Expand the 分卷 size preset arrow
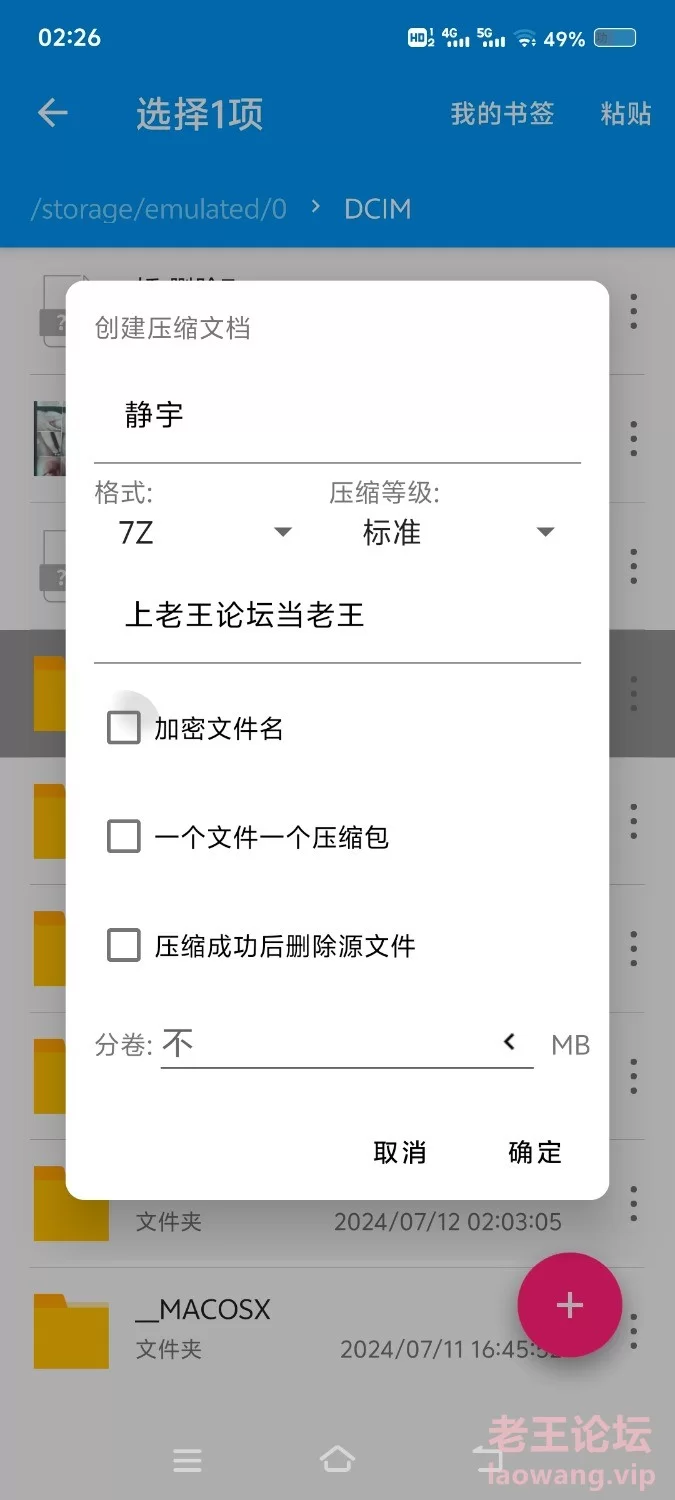 point(510,1043)
